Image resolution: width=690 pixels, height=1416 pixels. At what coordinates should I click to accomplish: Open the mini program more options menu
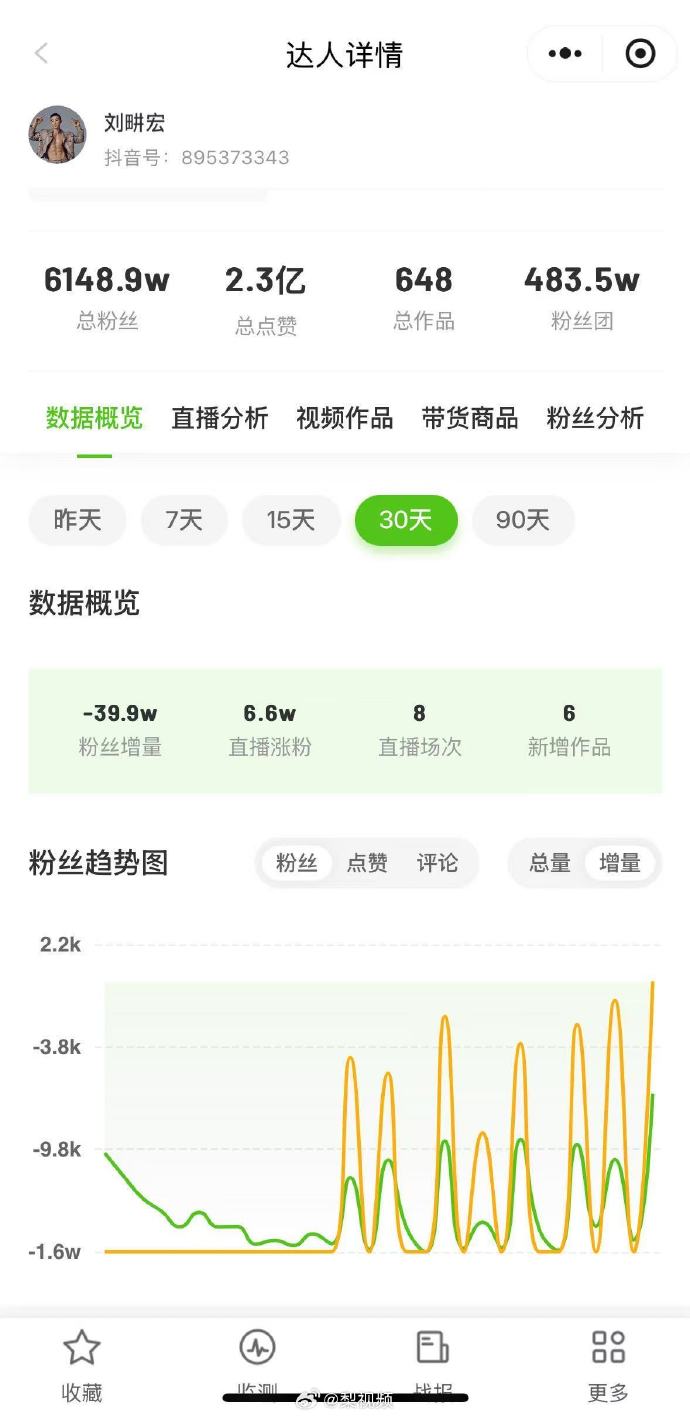pos(565,54)
